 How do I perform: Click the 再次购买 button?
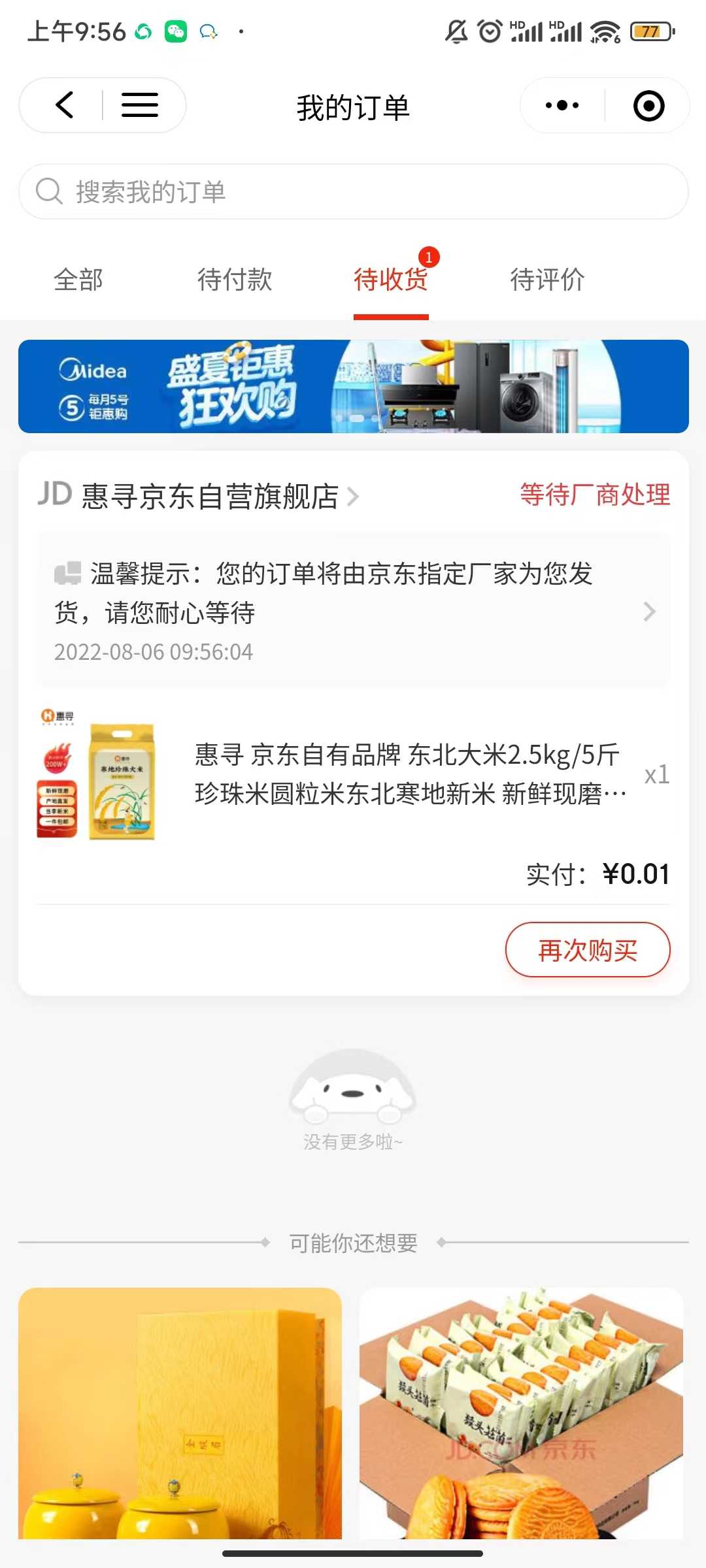click(x=587, y=951)
